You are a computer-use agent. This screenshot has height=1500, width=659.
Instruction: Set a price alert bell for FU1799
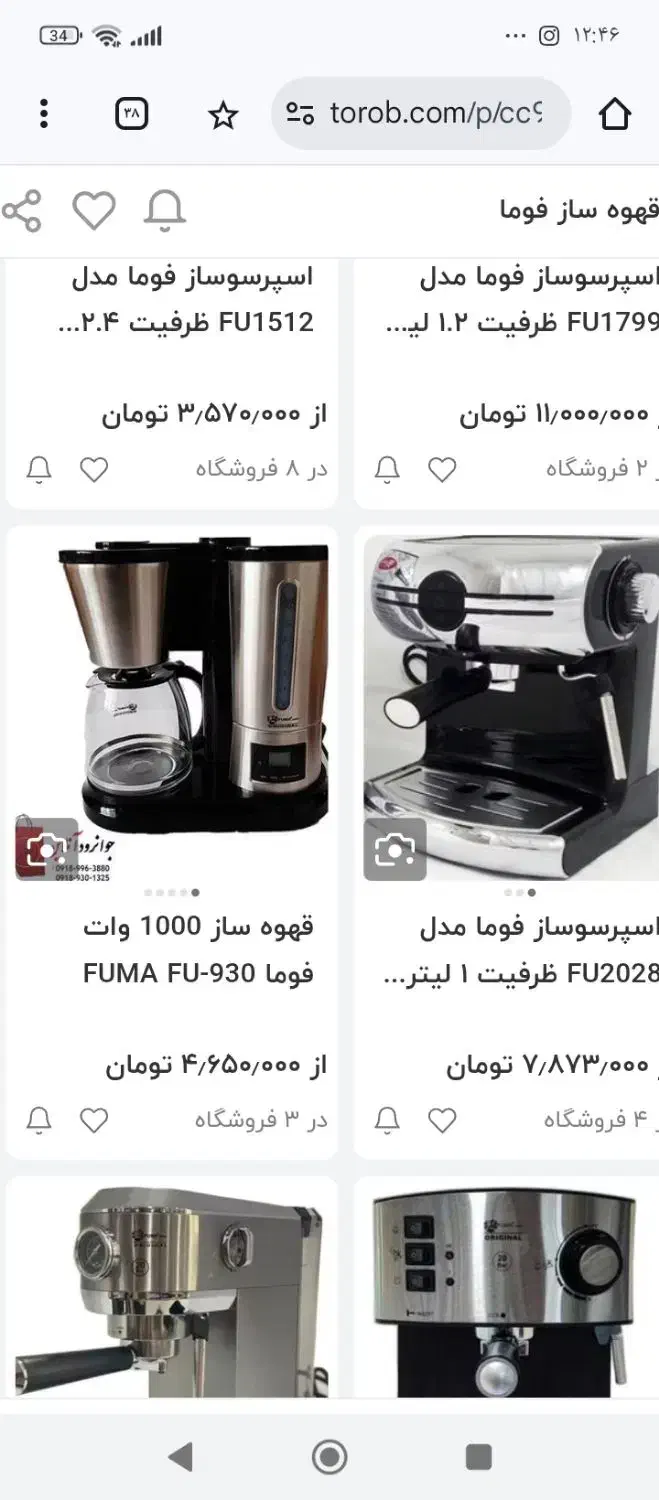click(x=387, y=469)
